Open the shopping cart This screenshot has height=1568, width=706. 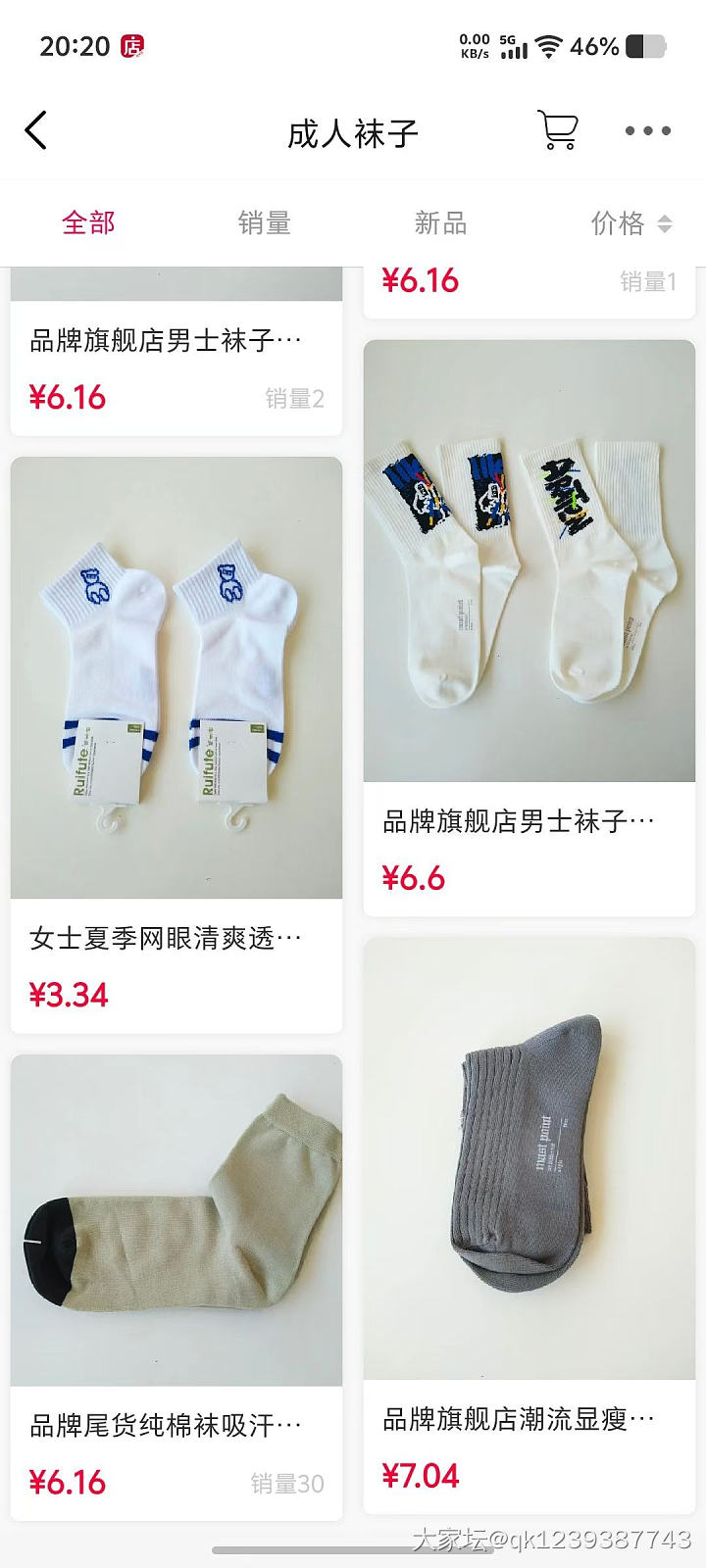coord(559,130)
